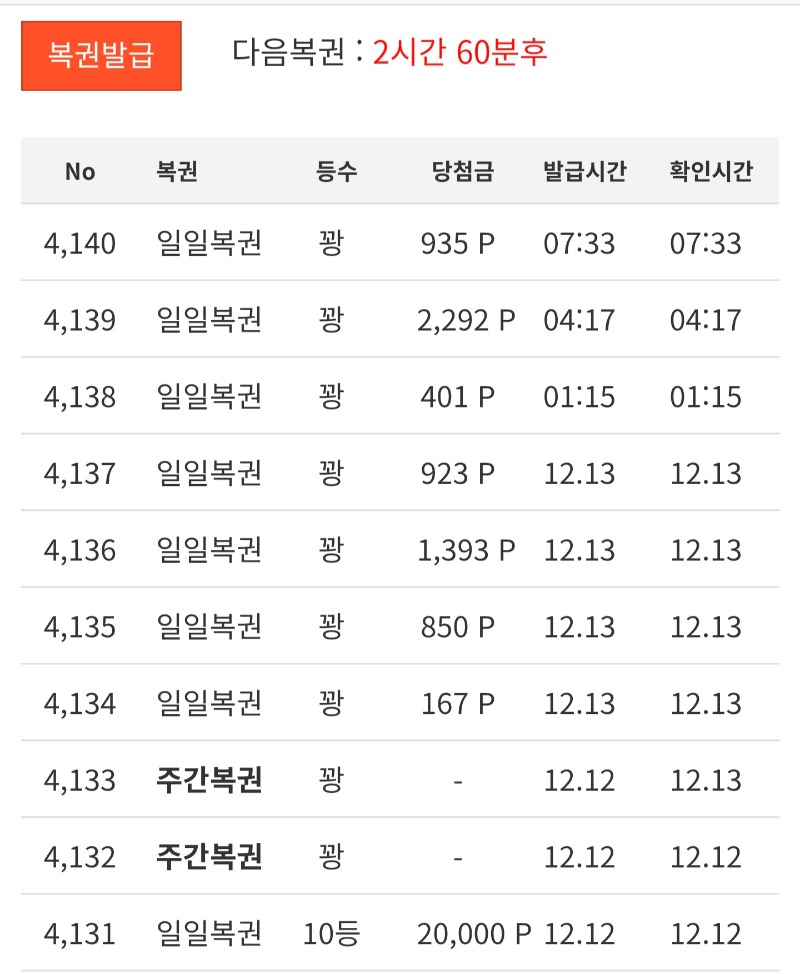800x974 pixels.
Task: Select lottery record number 4,131
Action: [80, 931]
